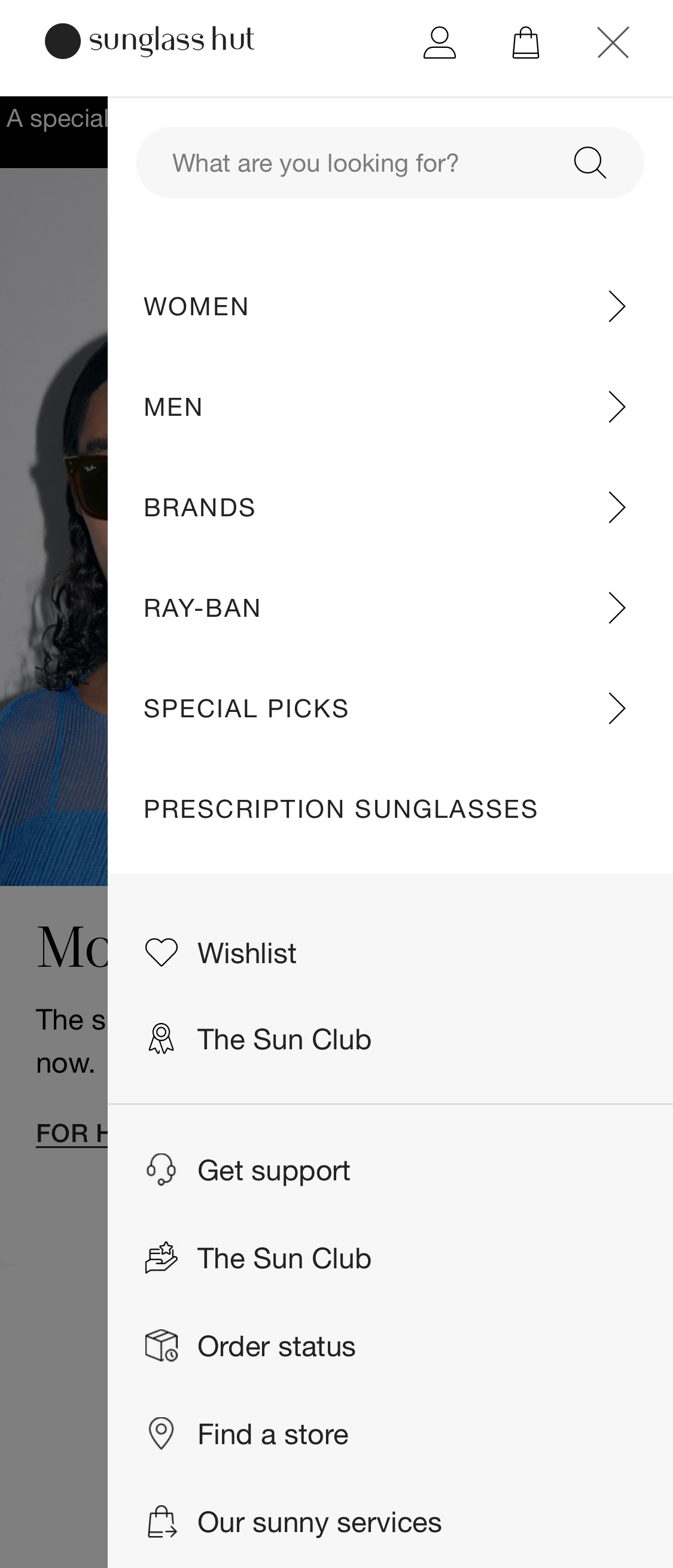Click the Order status package icon
The width and height of the screenshot is (673, 1568).
pos(161,1345)
